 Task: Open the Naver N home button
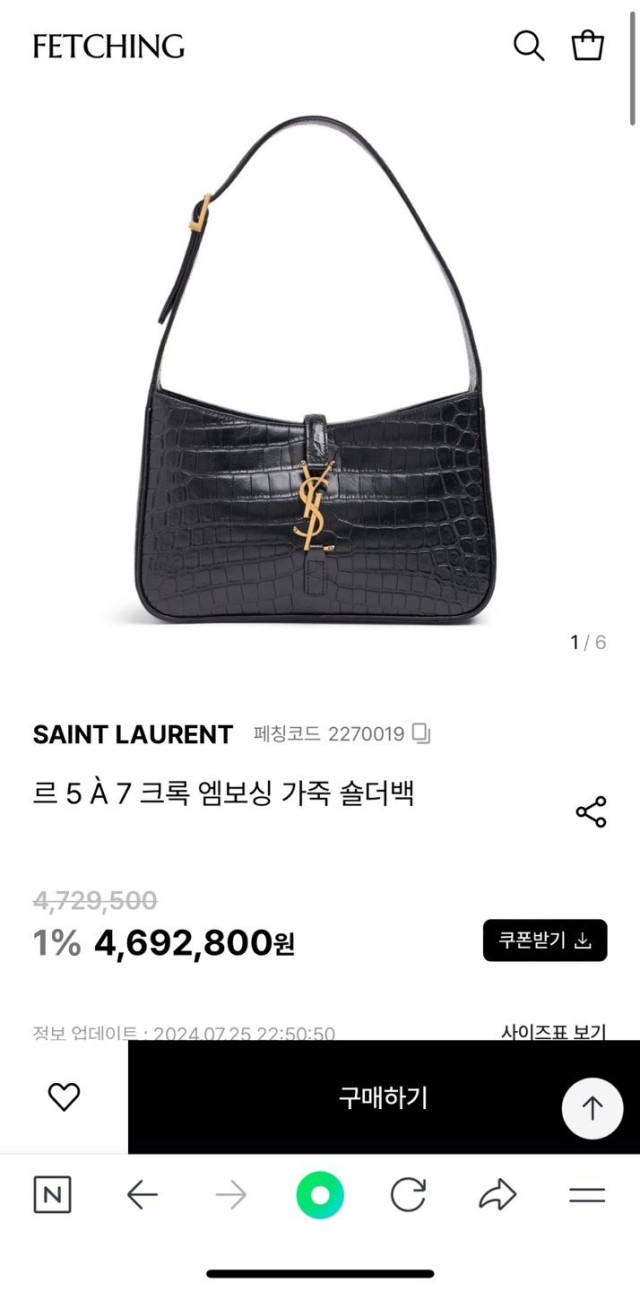coord(52,1195)
